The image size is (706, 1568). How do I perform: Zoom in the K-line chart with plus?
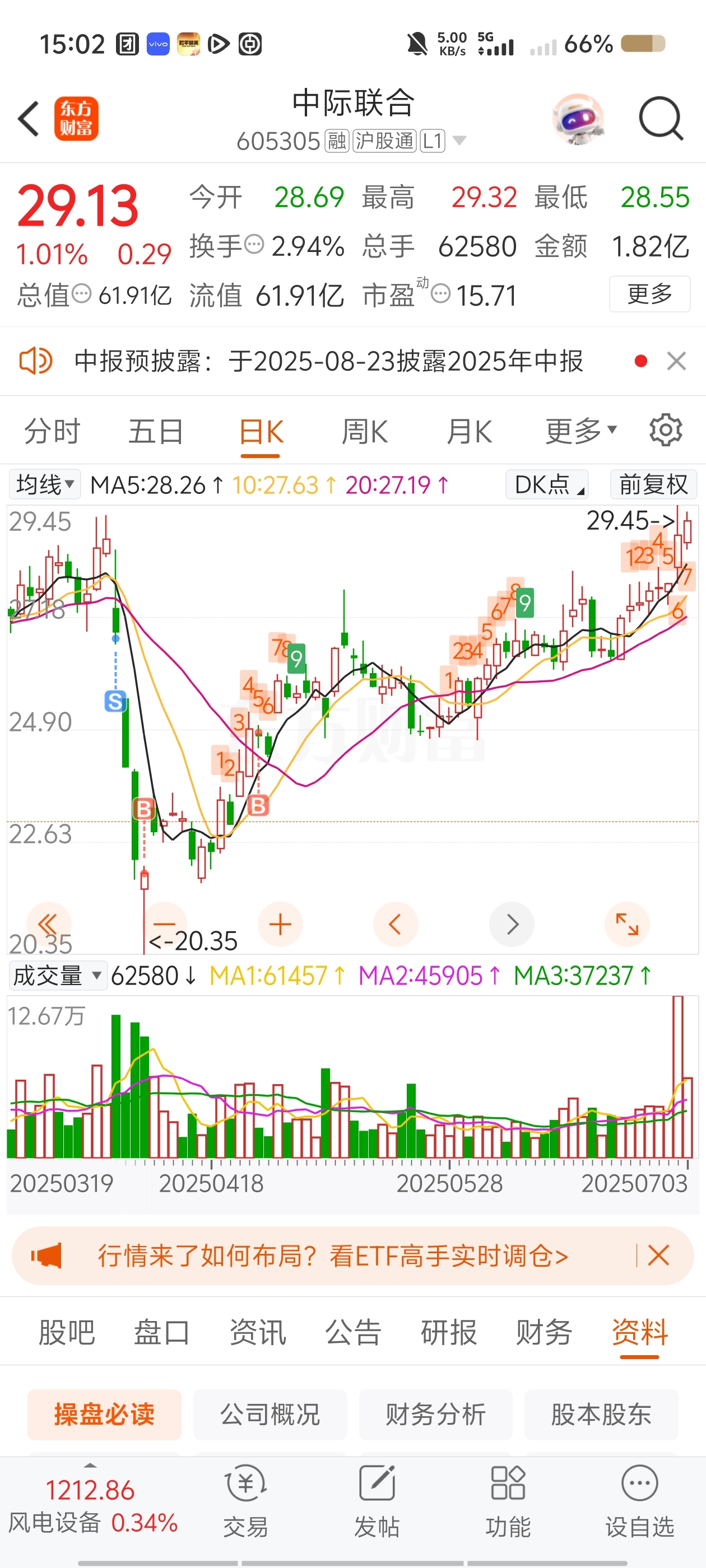pos(280,924)
